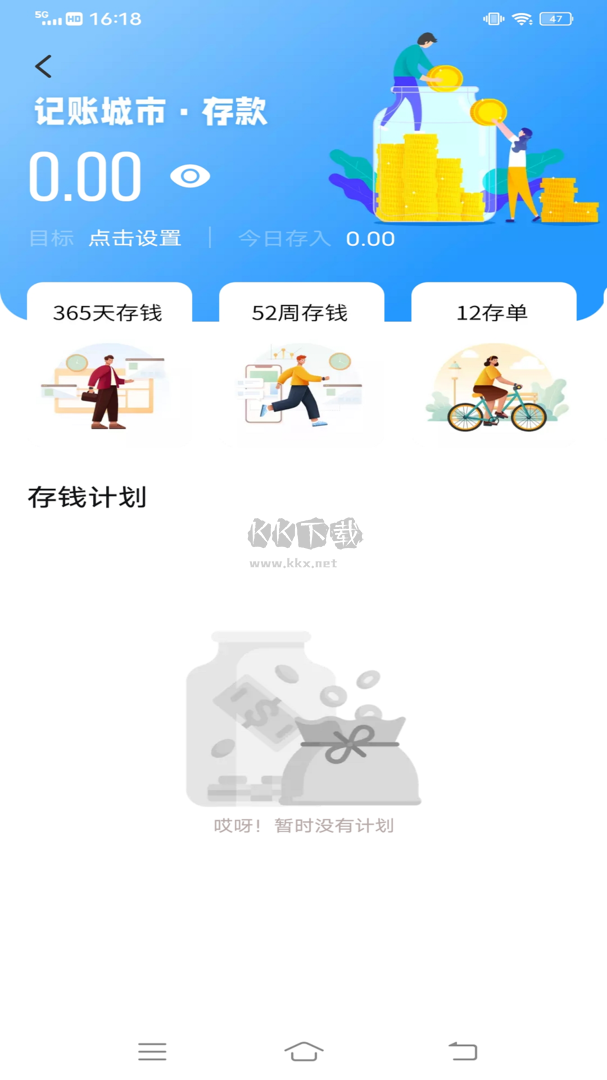Viewport: 607px width, 1080px height.
Task: Open the 365天存钱 plan card
Action: coord(108,365)
